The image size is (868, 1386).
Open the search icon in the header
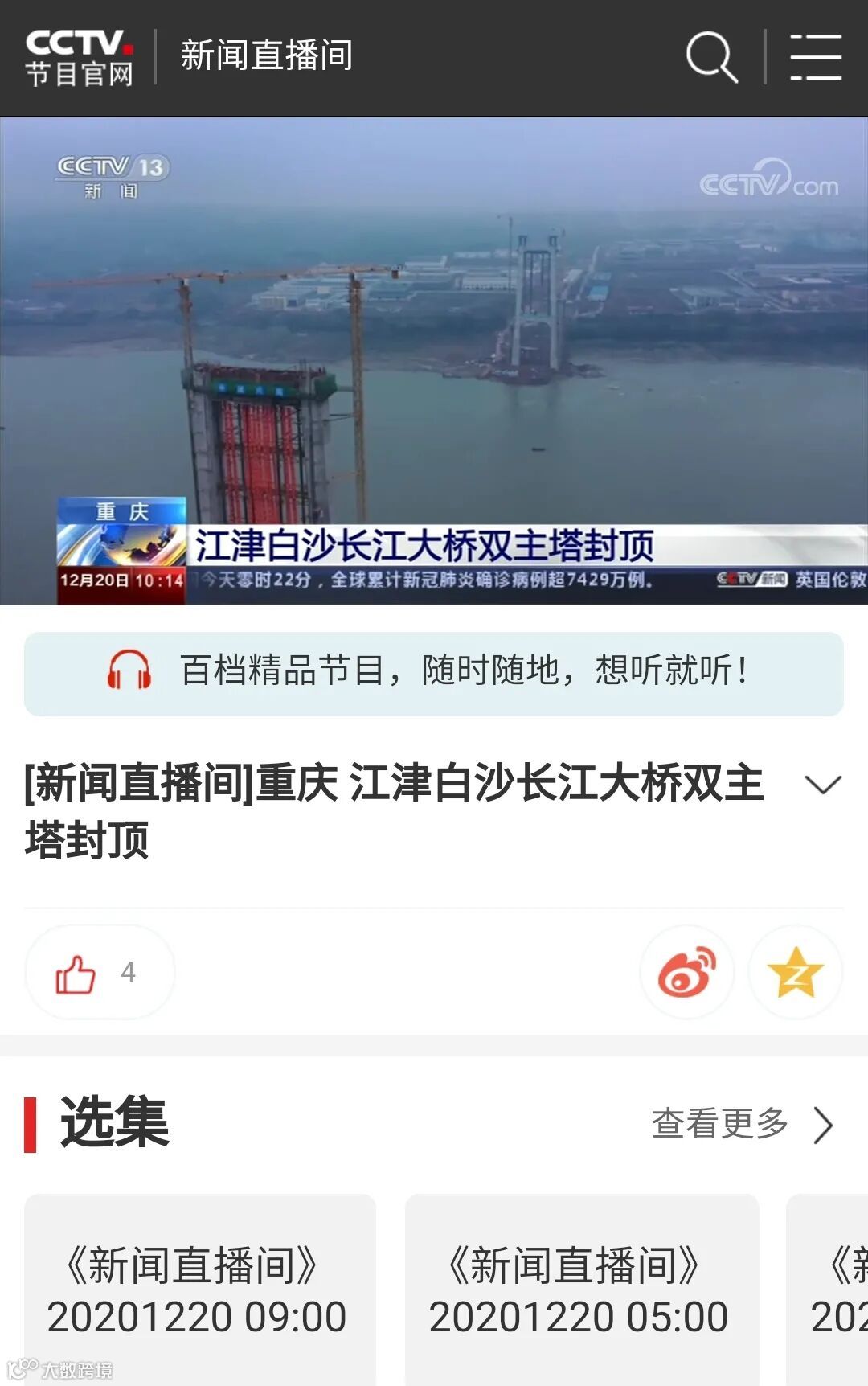tap(711, 57)
